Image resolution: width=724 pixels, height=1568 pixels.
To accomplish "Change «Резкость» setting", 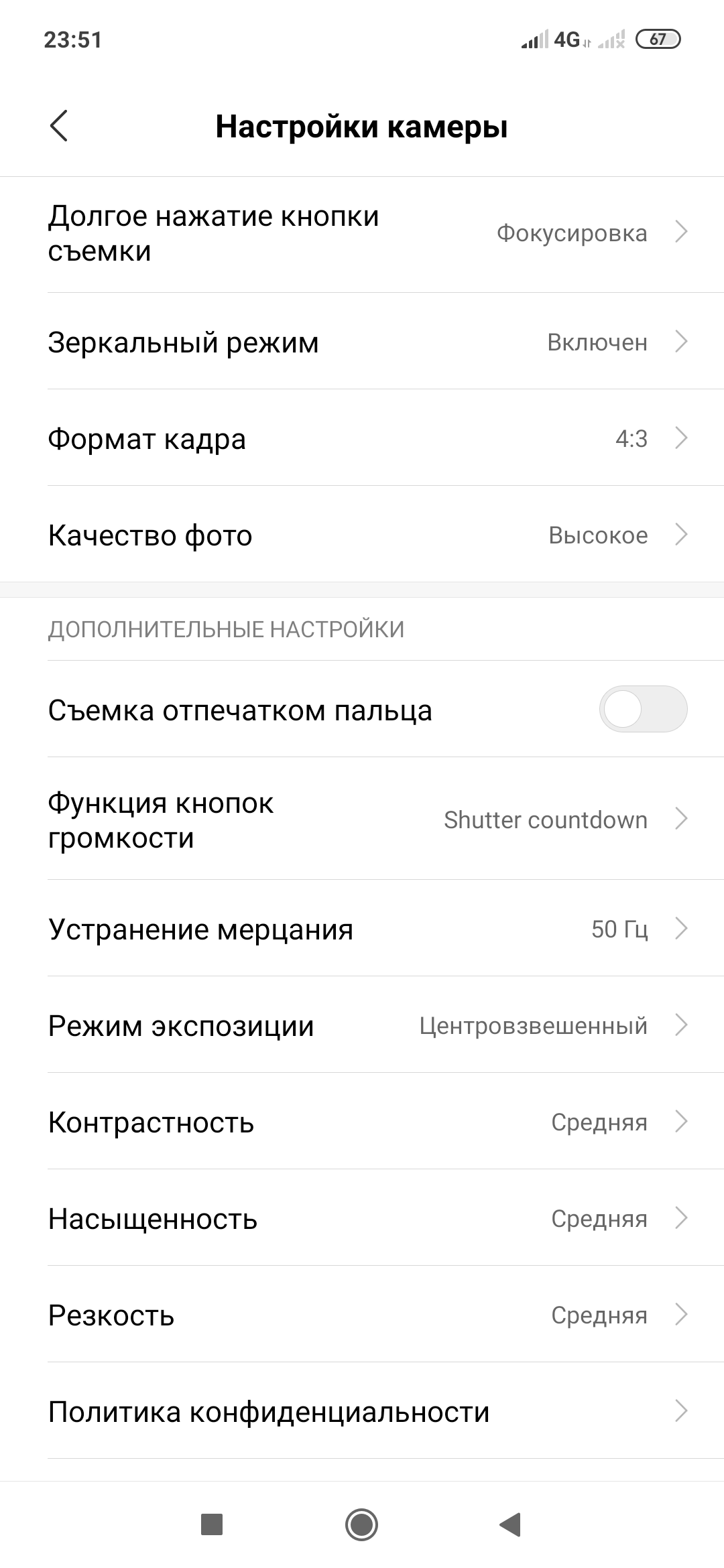I will click(x=362, y=1315).
